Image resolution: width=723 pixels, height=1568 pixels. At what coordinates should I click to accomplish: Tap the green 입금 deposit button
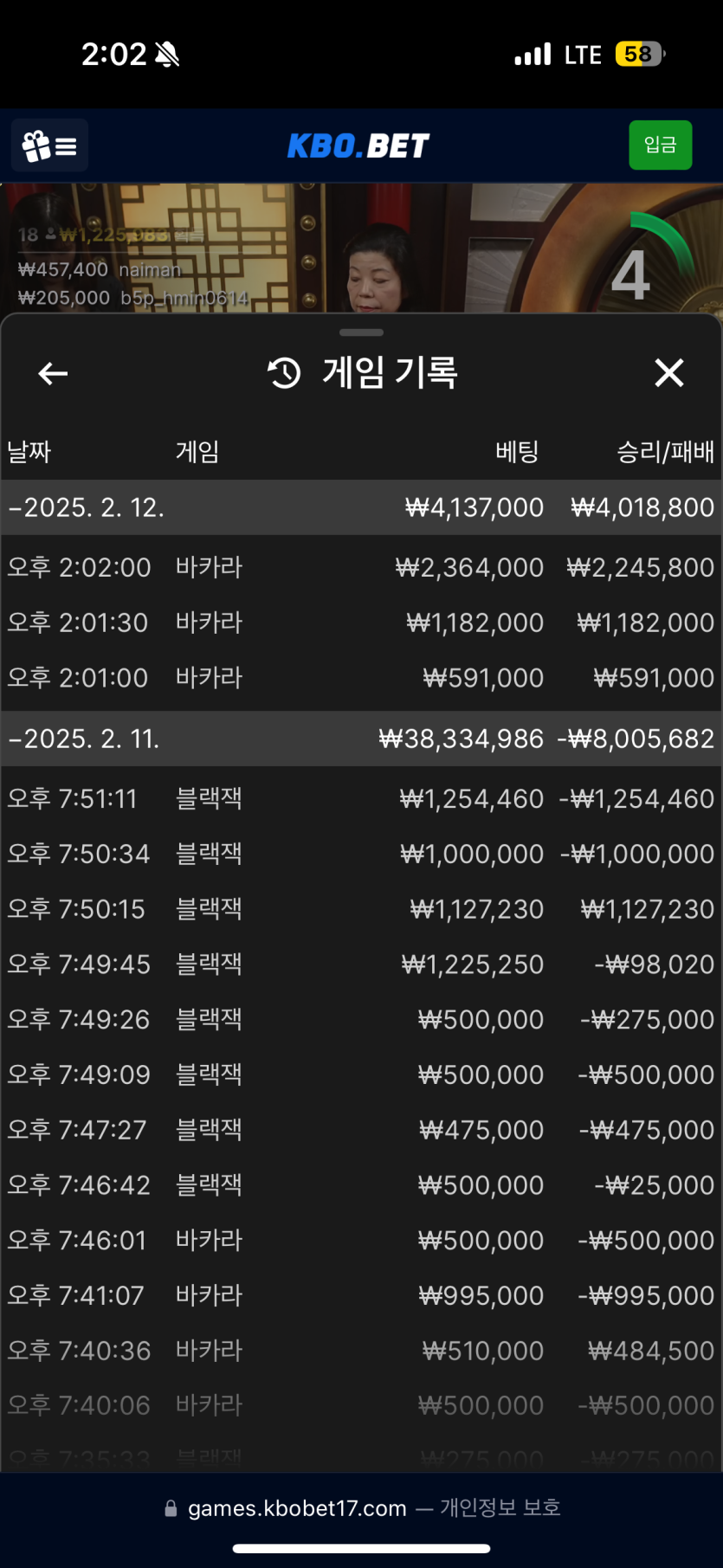(x=660, y=145)
